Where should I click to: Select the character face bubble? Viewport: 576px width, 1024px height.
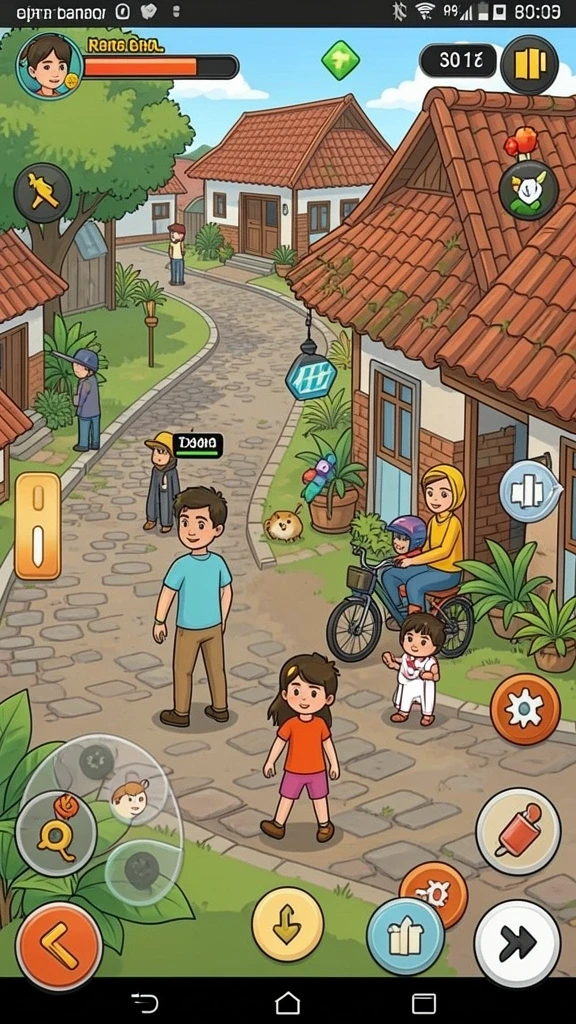tap(128, 801)
